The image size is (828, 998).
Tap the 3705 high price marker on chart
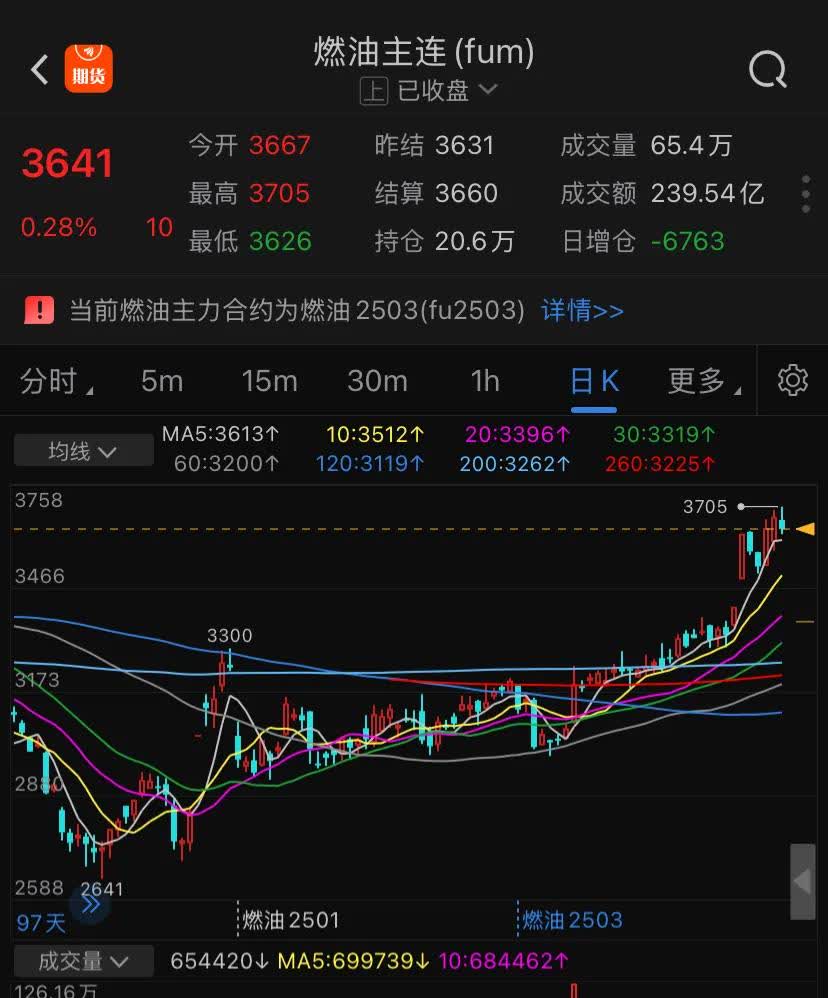(x=703, y=507)
